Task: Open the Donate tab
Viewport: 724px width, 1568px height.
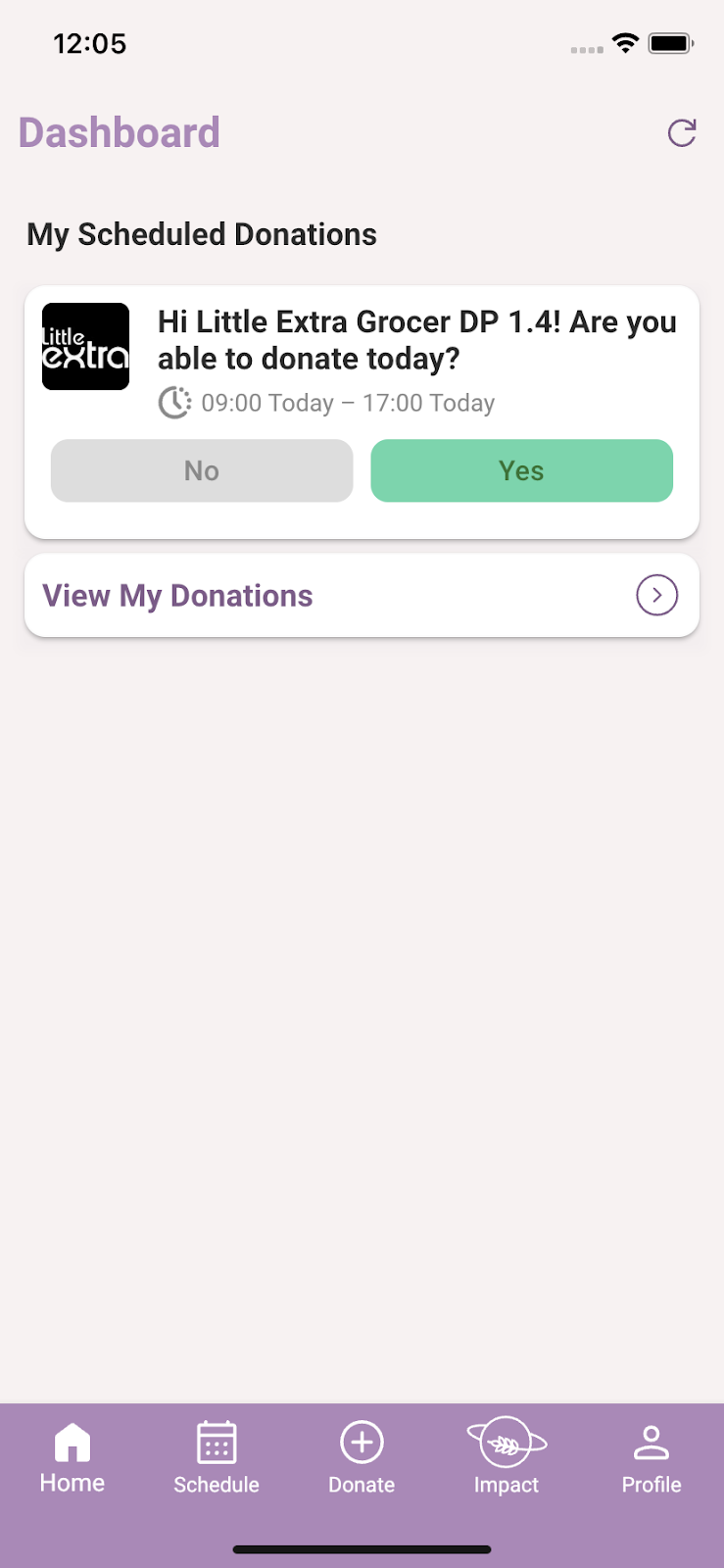Action: [362, 1458]
